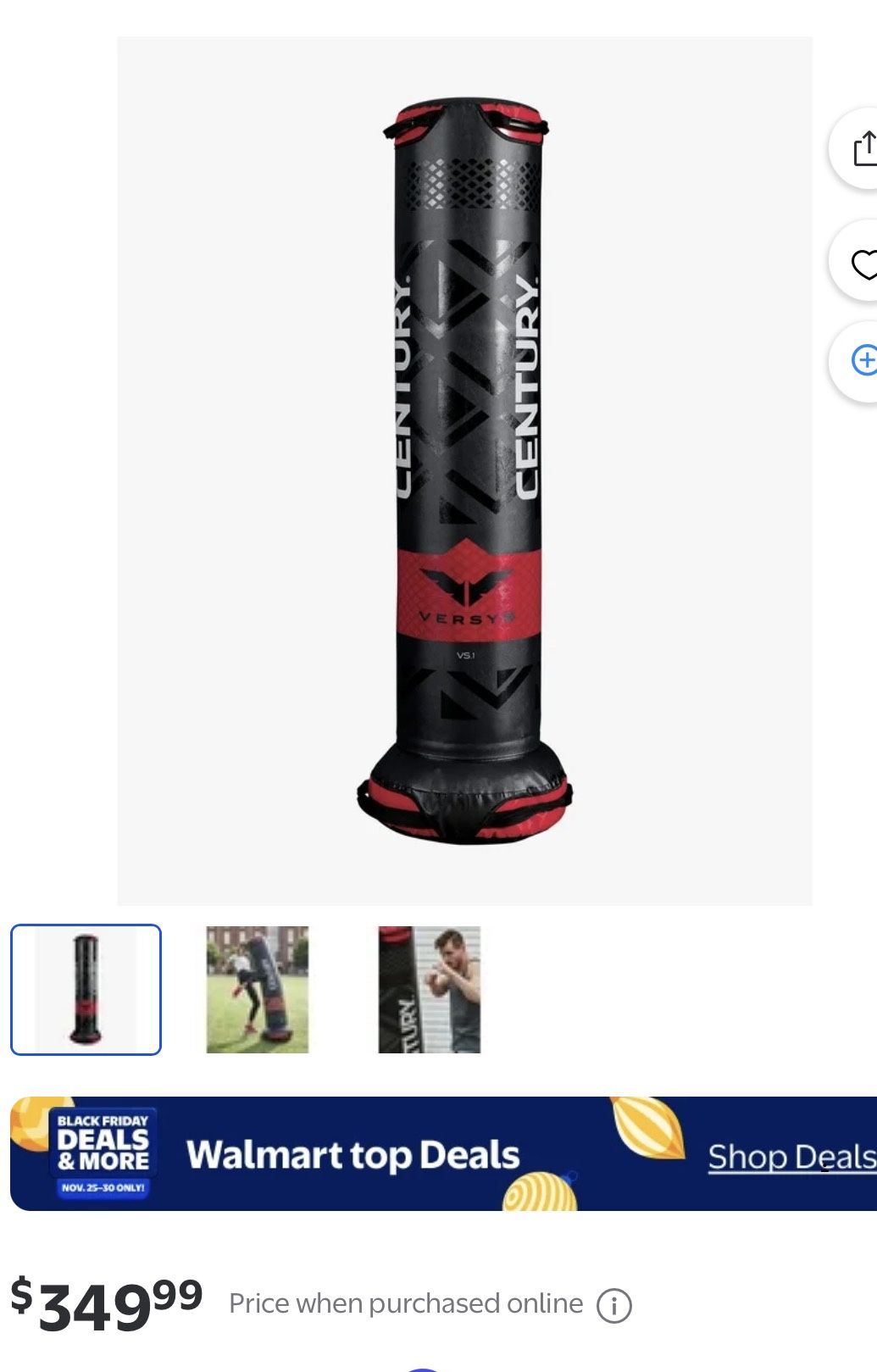Screen dimensions: 877x1372
Task: Toggle the heart to favorite this item
Action: pos(863,264)
